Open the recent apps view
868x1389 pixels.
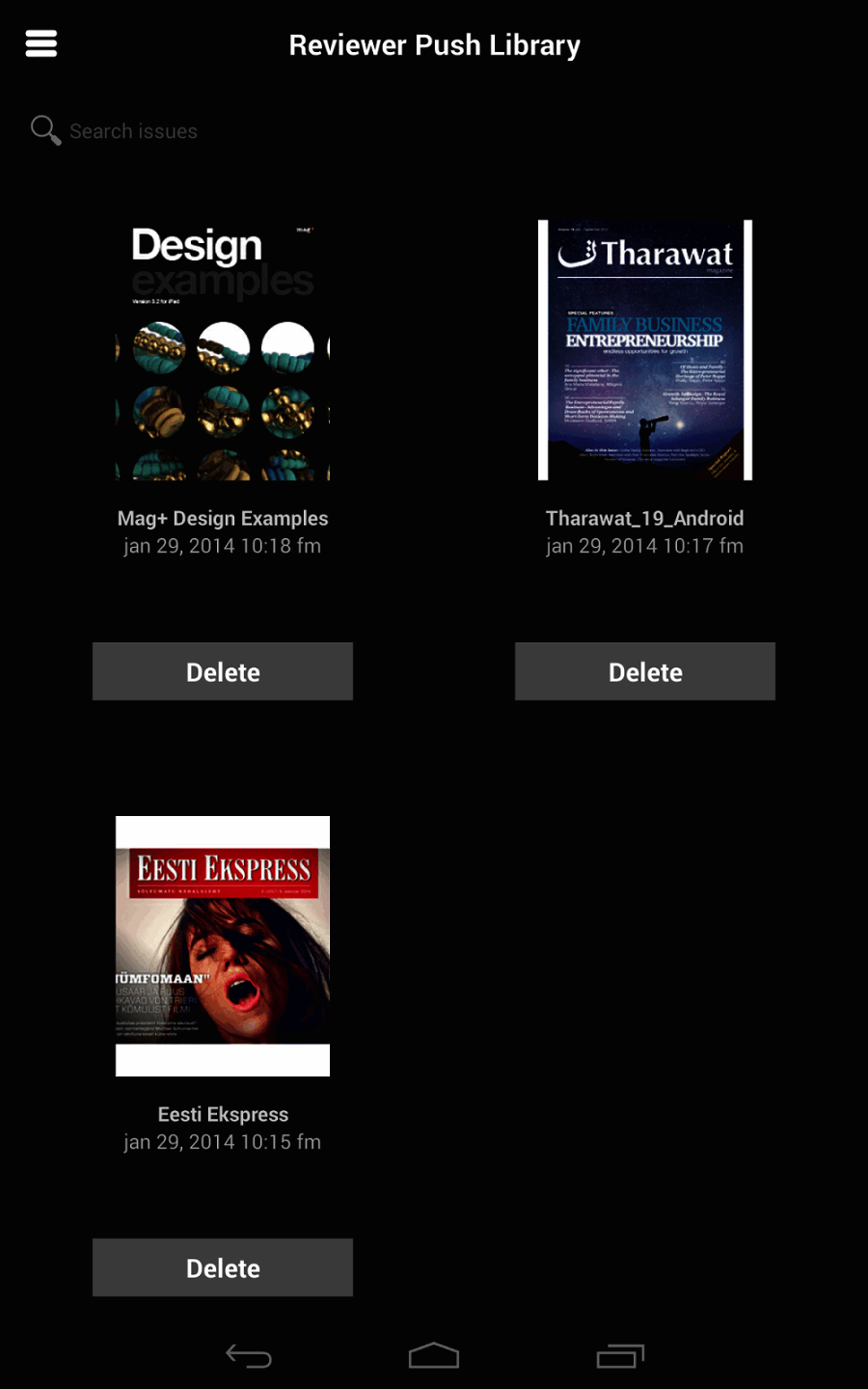click(x=619, y=1356)
